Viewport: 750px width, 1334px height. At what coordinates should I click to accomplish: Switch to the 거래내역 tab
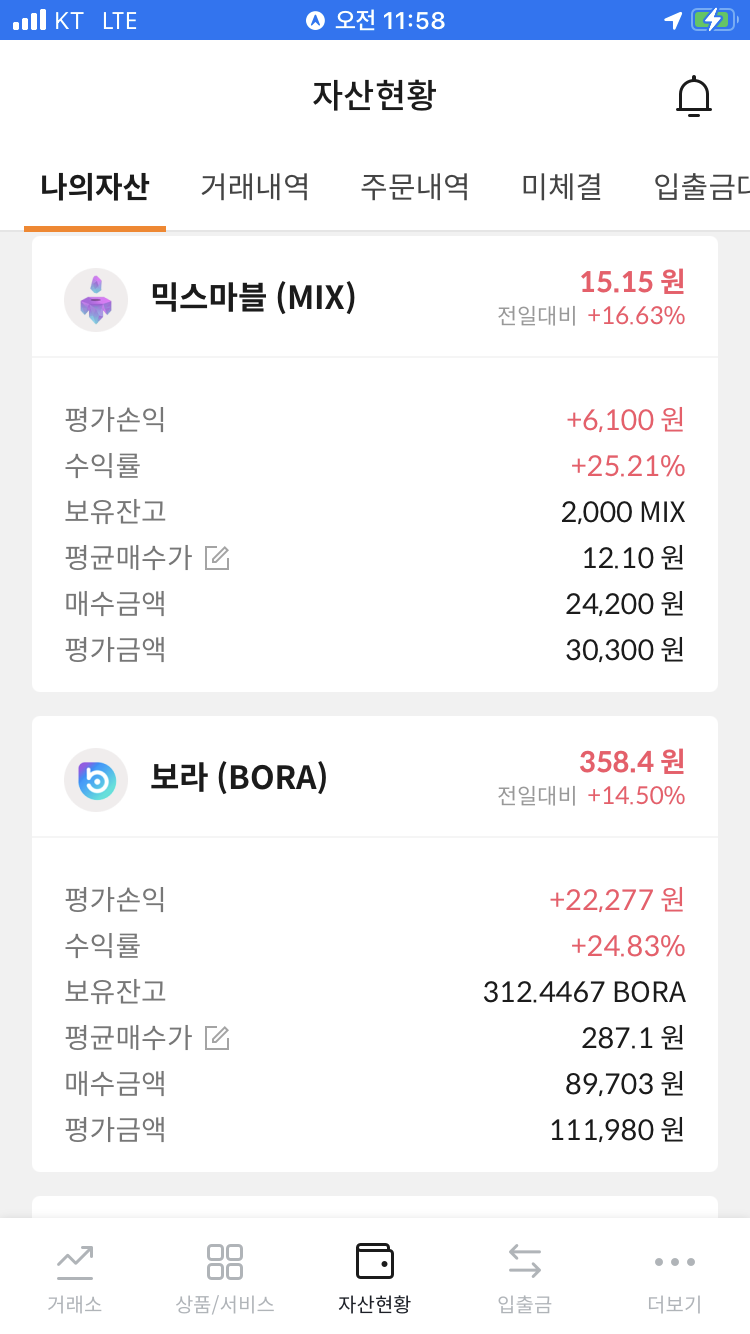pyautogui.click(x=254, y=187)
